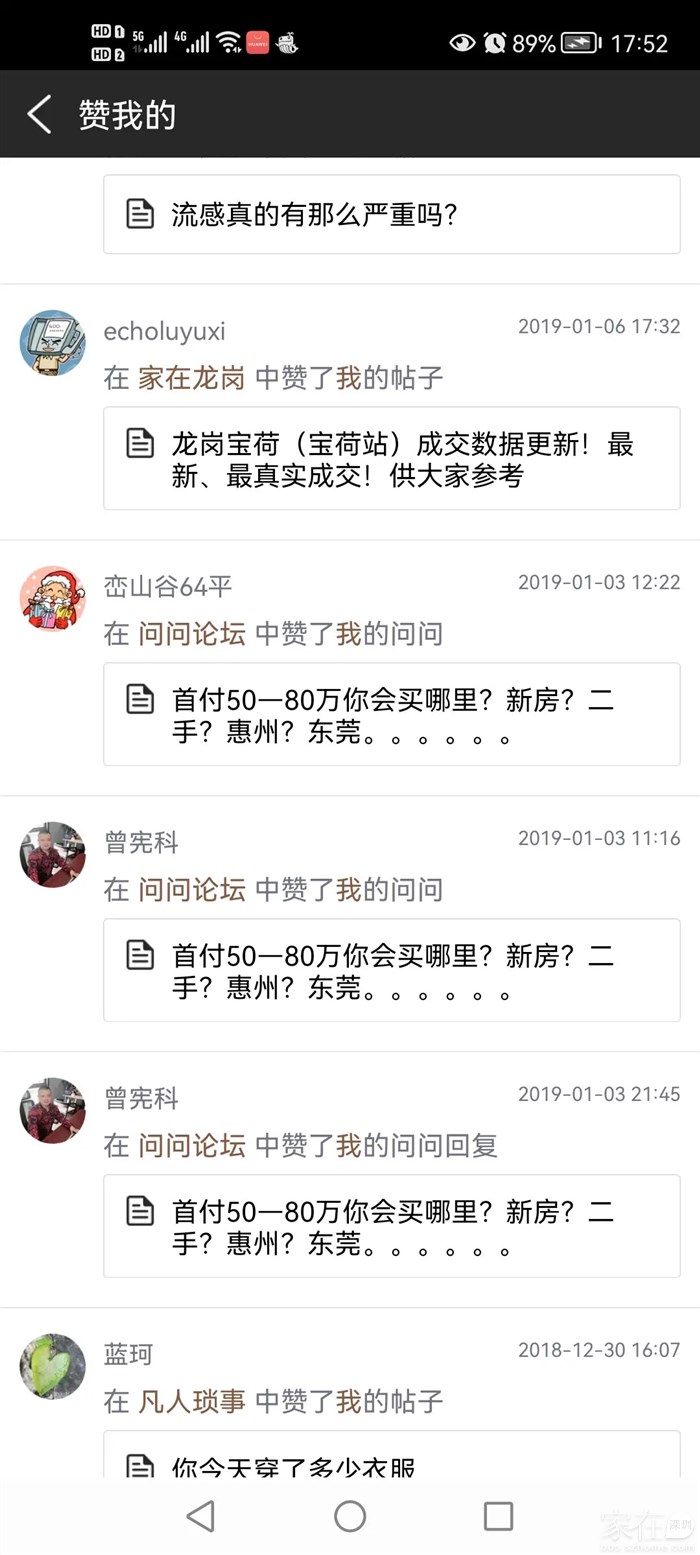Tap the system home button

(x=350, y=1516)
